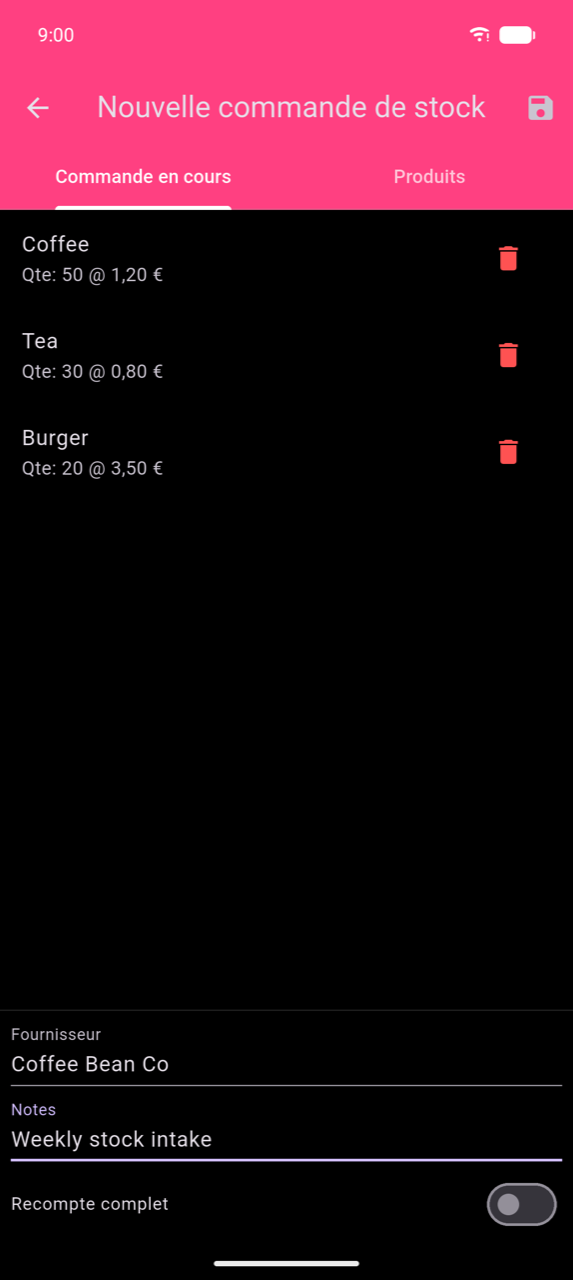
Task: Go back using the arrow icon
Action: [x=38, y=108]
